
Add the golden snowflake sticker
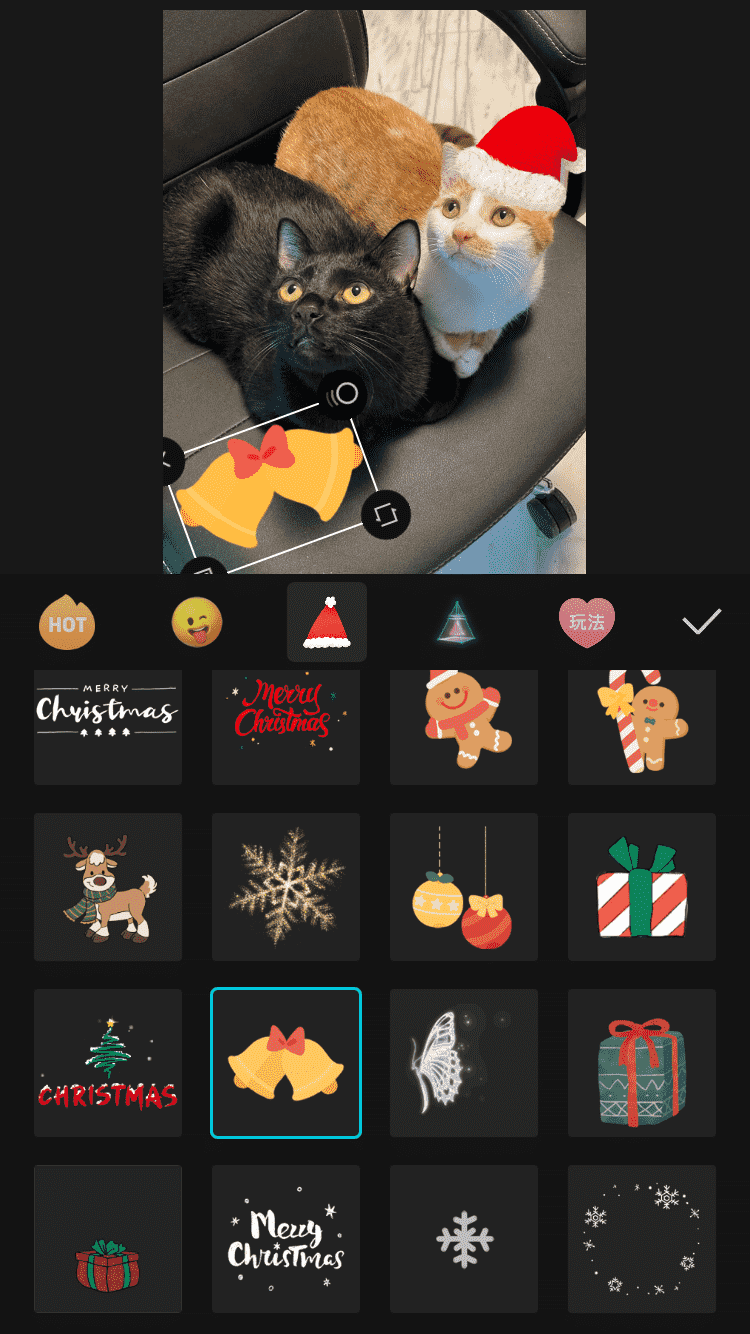tap(286, 887)
